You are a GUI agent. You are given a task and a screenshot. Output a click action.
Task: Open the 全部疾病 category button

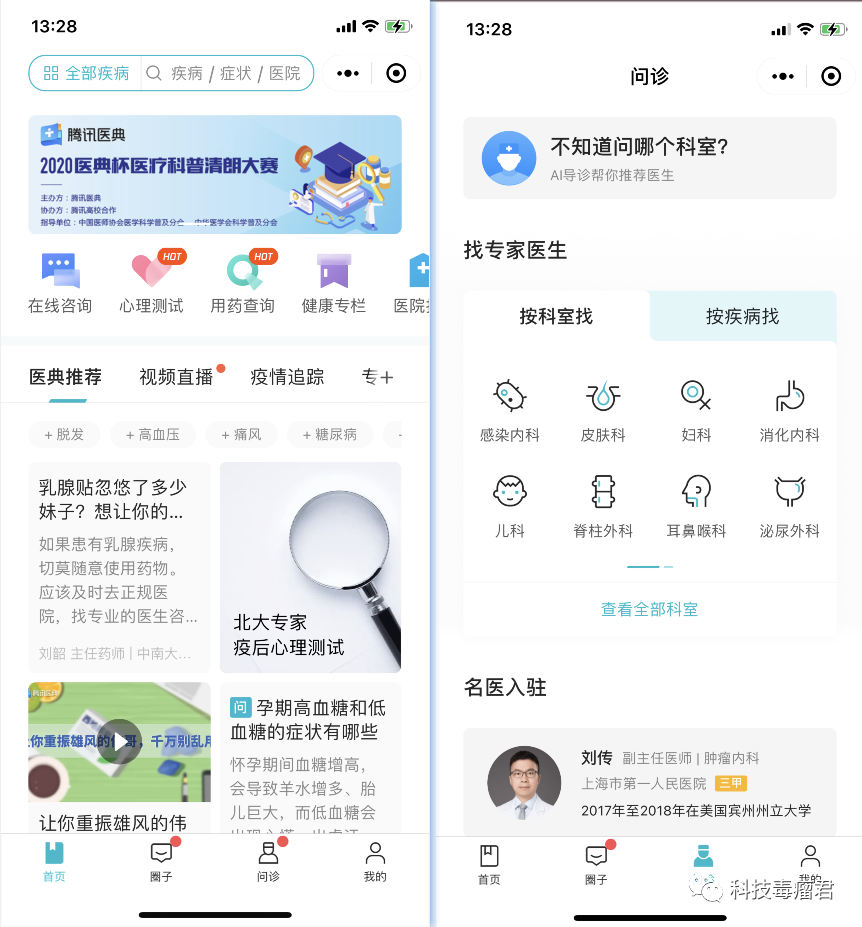pyautogui.click(x=86, y=73)
